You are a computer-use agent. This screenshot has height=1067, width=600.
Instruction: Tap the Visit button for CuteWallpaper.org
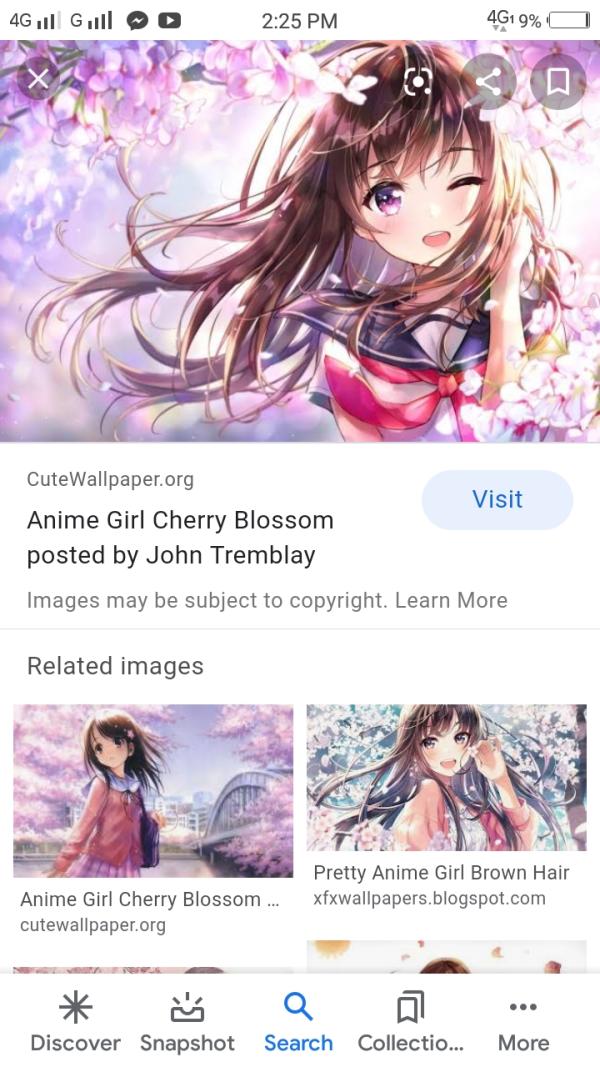point(497,499)
